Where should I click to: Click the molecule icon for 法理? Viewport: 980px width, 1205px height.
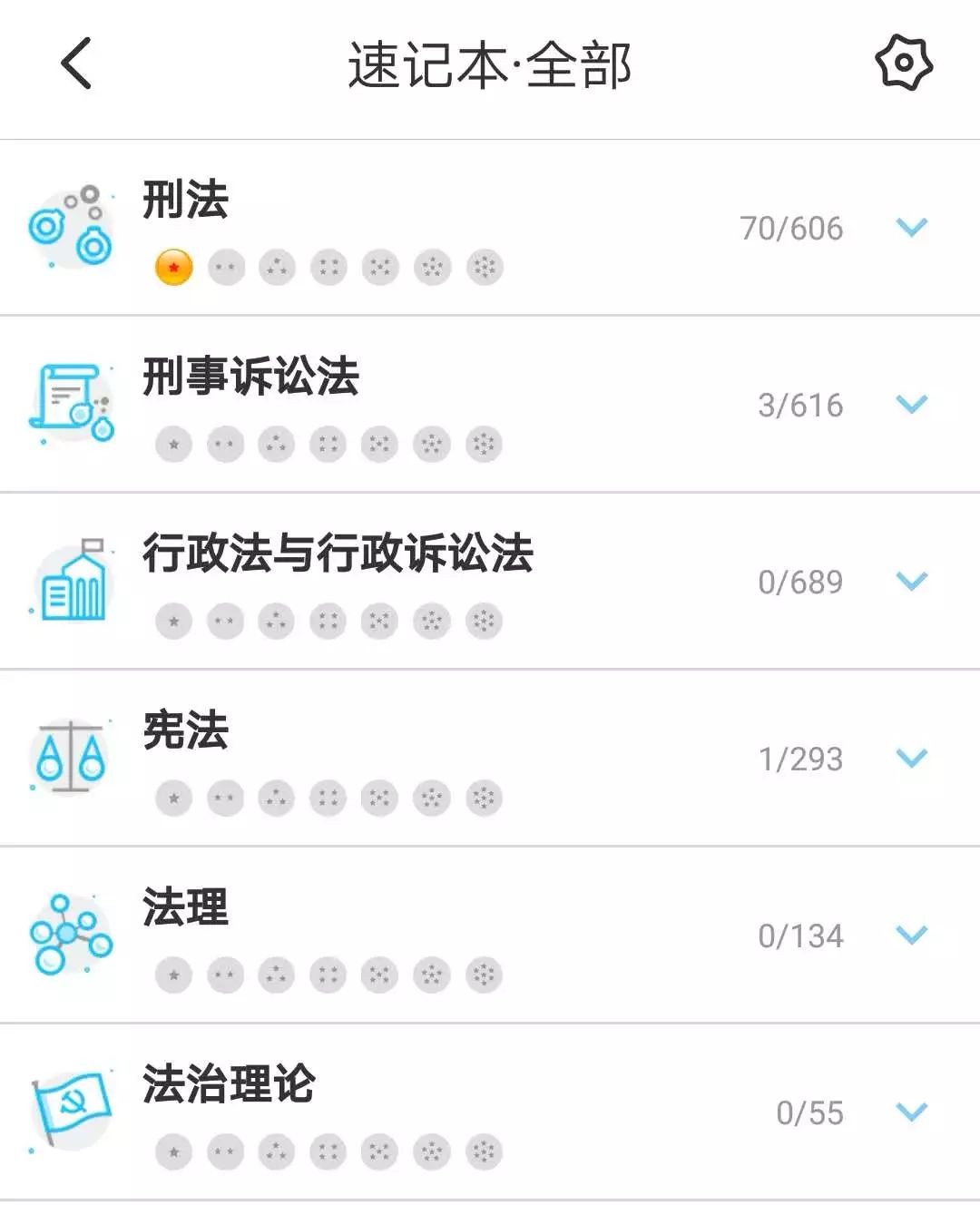65,933
